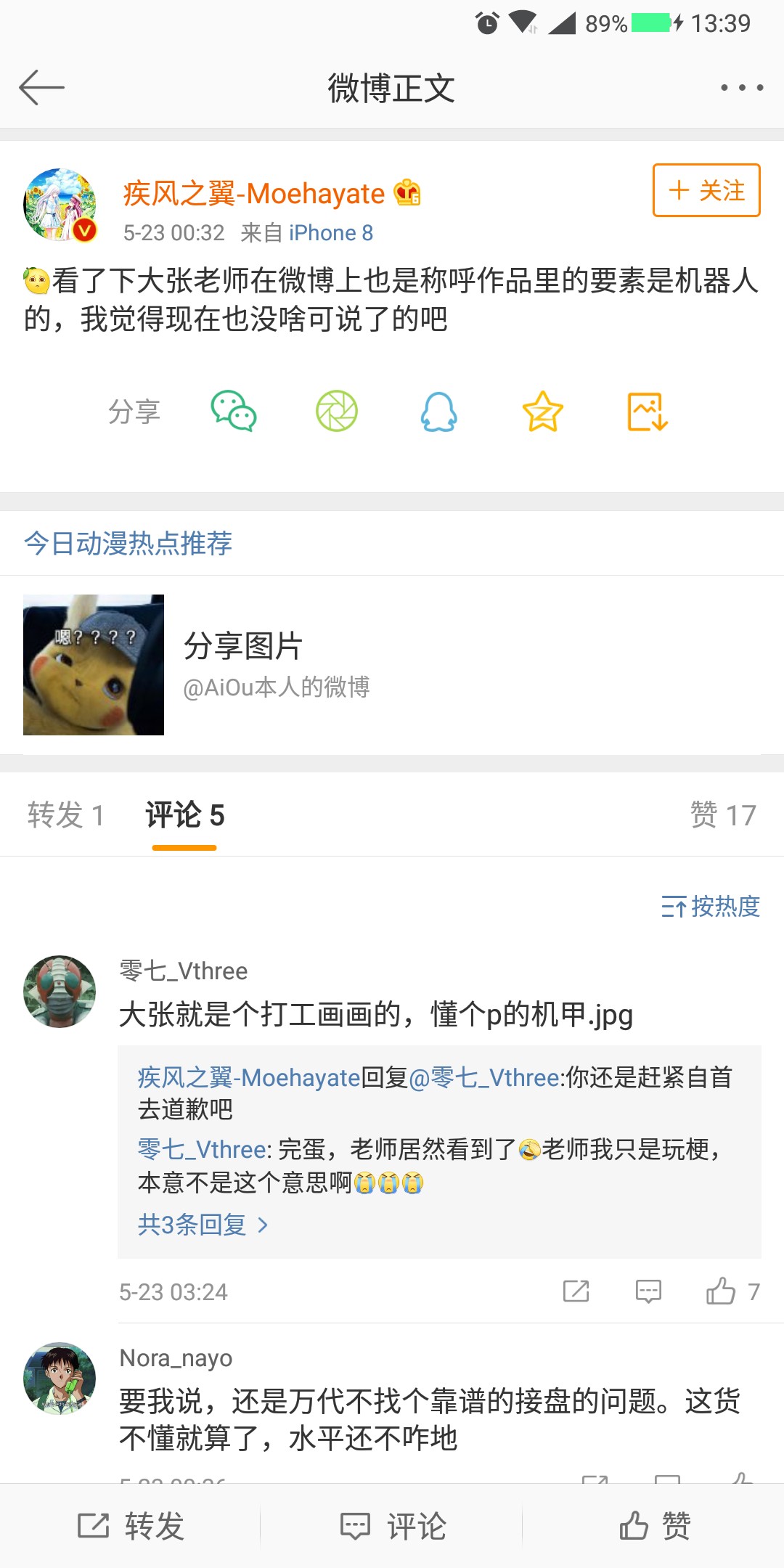Follow 疾风之翼-Moehayate with the 关注 button
784x1568 pixels.
[x=706, y=190]
